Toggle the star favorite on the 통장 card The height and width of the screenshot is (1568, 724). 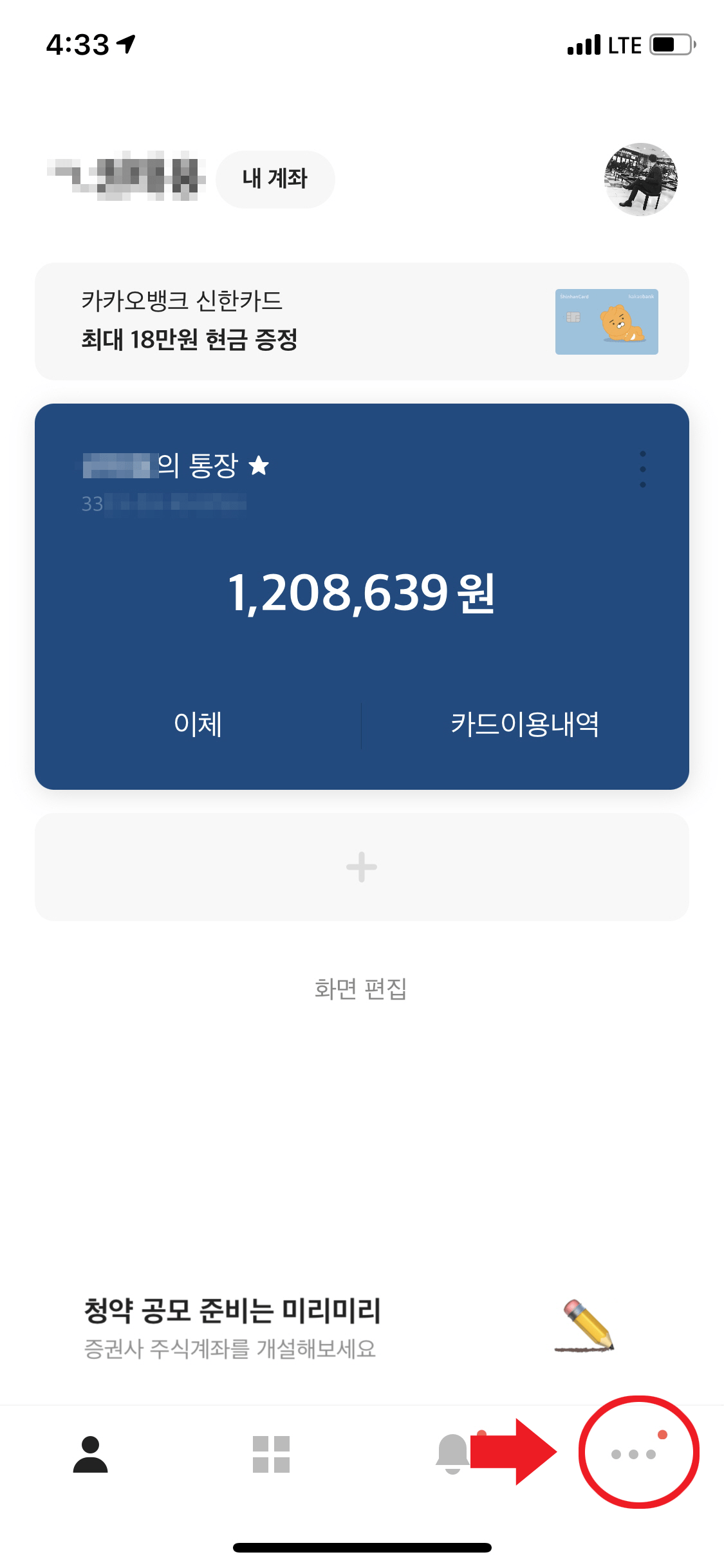pos(260,466)
